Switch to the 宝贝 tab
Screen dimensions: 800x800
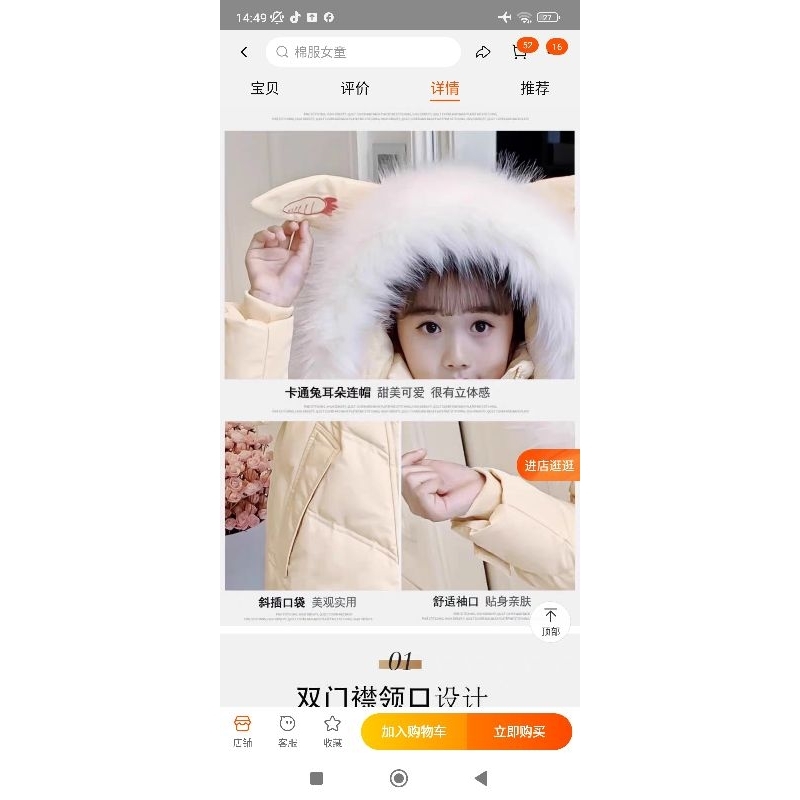[x=265, y=88]
